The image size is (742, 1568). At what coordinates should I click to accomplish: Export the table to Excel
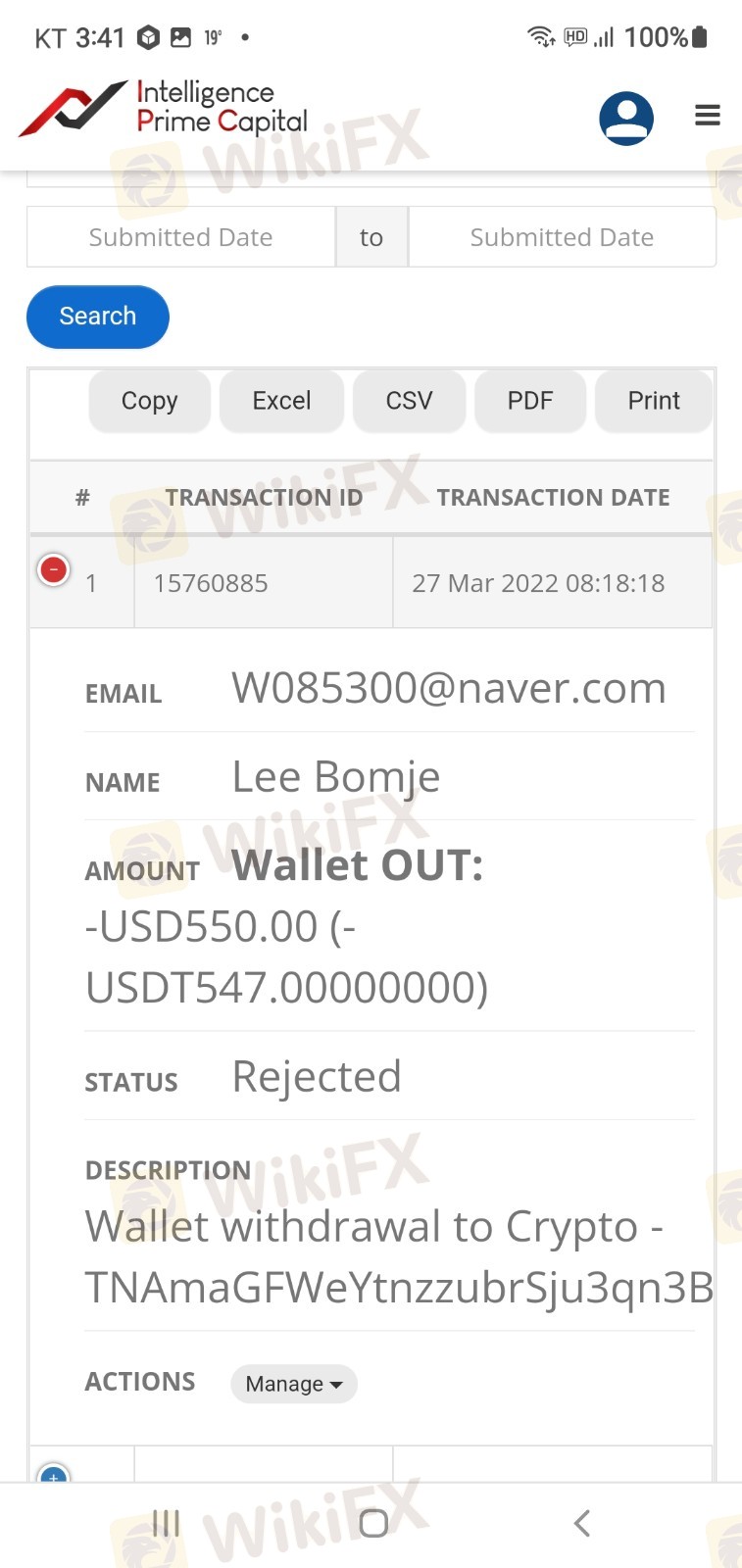[281, 401]
